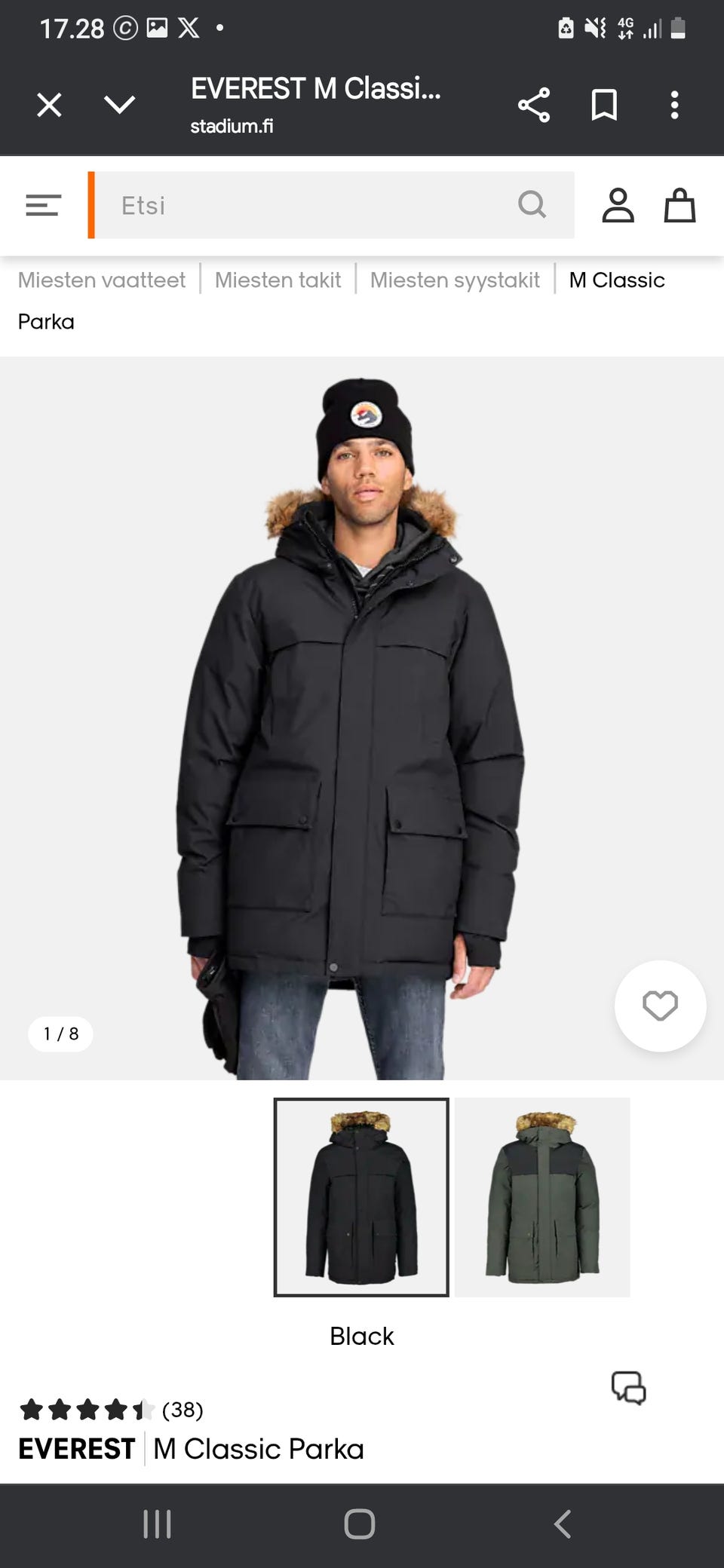Open the Stadium hamburger menu
The width and height of the screenshot is (724, 1568).
[x=43, y=205]
